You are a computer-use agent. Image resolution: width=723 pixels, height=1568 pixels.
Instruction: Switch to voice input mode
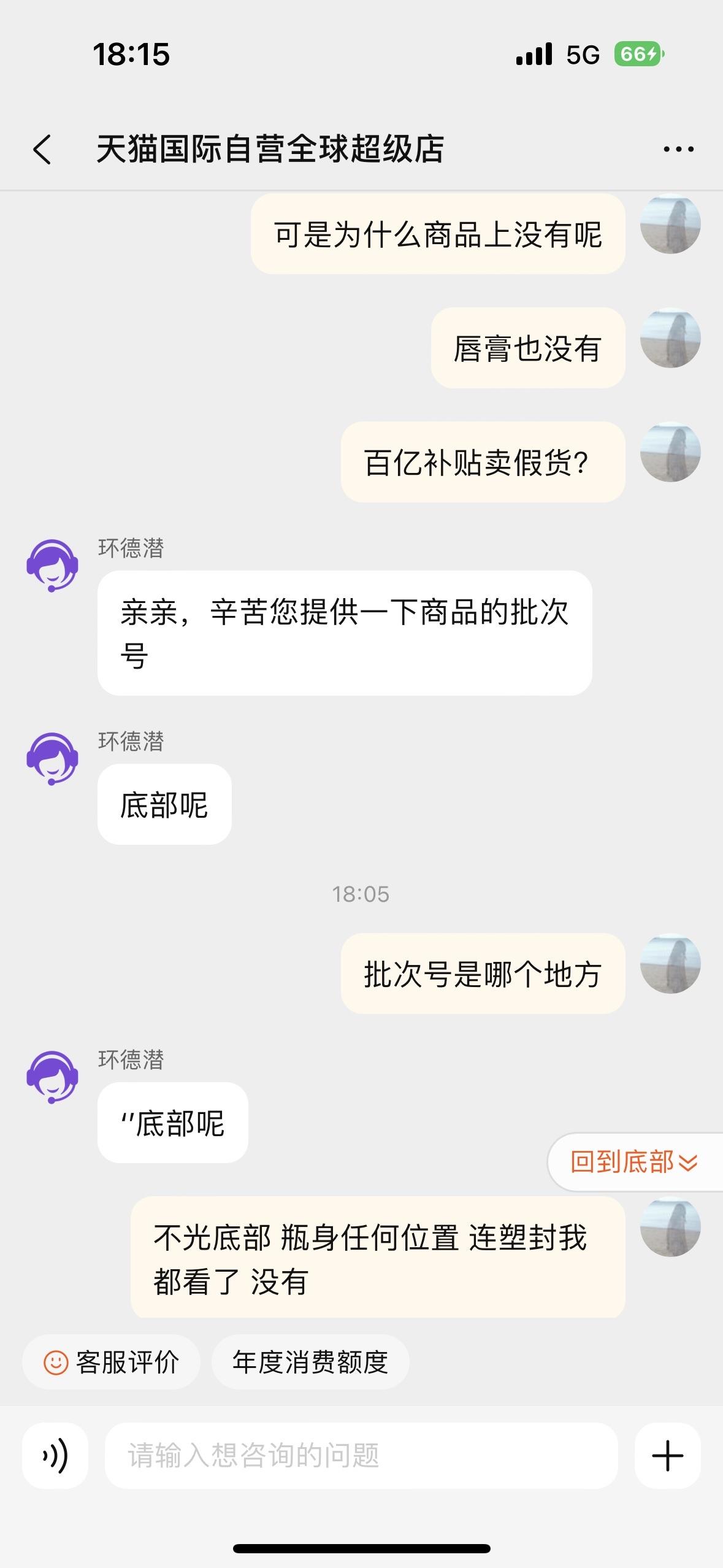coord(55,1456)
